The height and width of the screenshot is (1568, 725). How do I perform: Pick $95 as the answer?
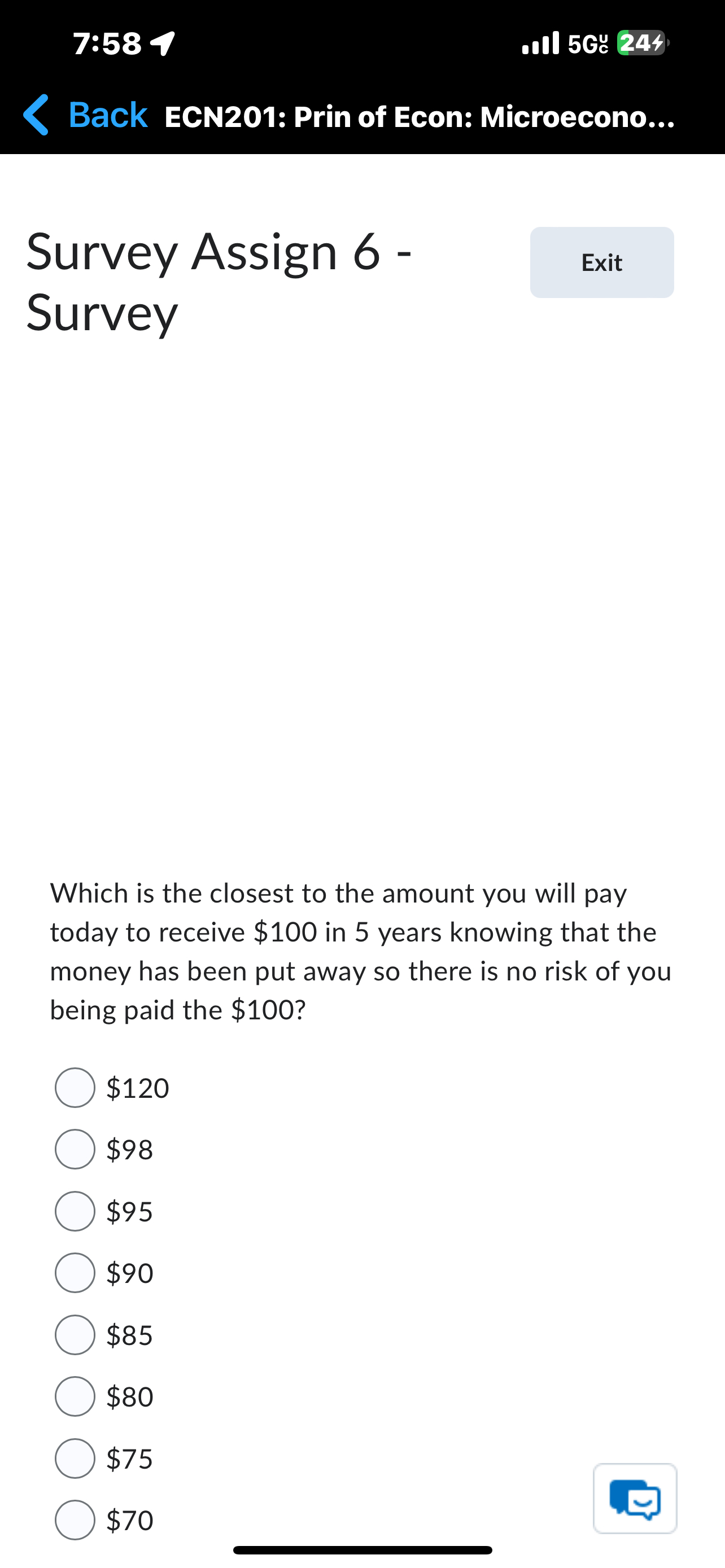click(x=75, y=1211)
